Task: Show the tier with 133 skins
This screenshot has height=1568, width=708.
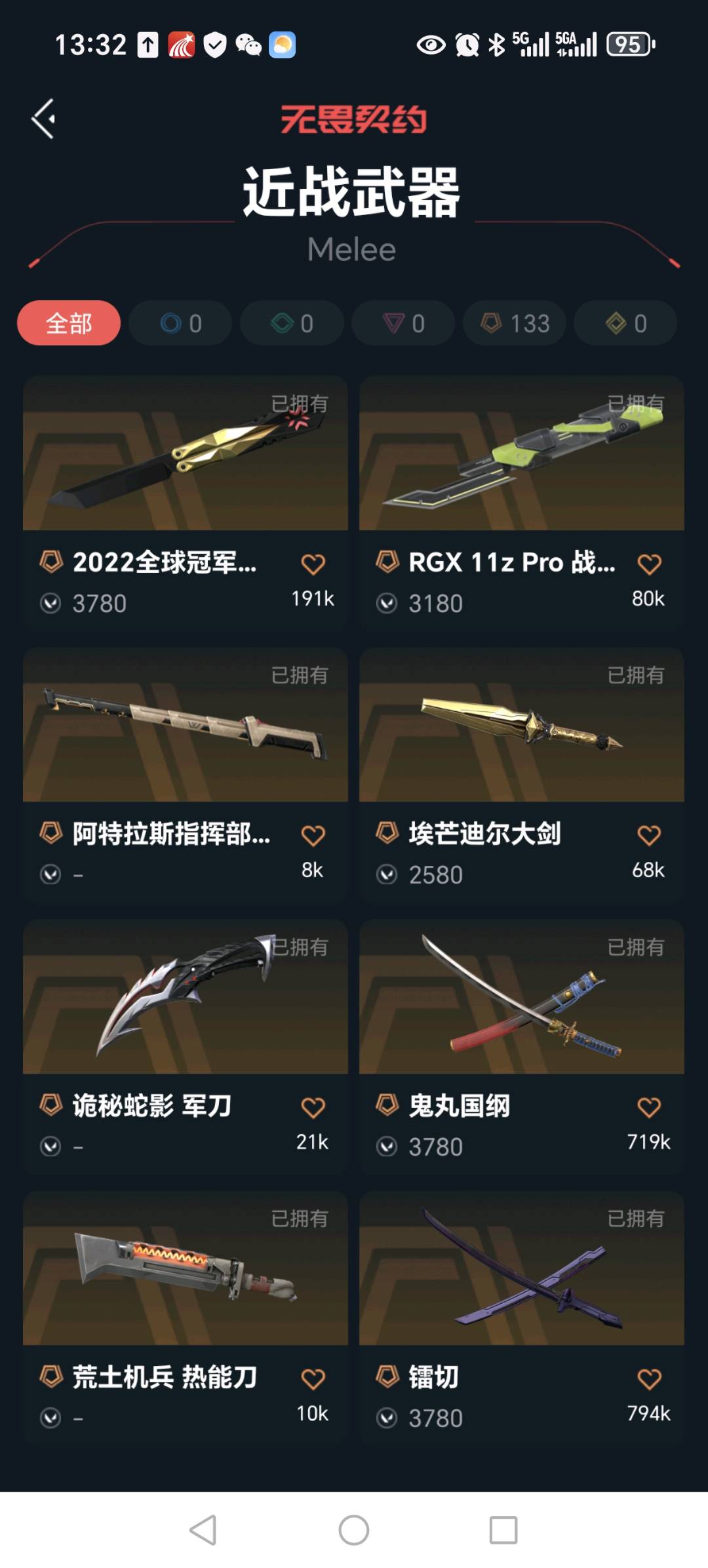Action: (x=515, y=323)
